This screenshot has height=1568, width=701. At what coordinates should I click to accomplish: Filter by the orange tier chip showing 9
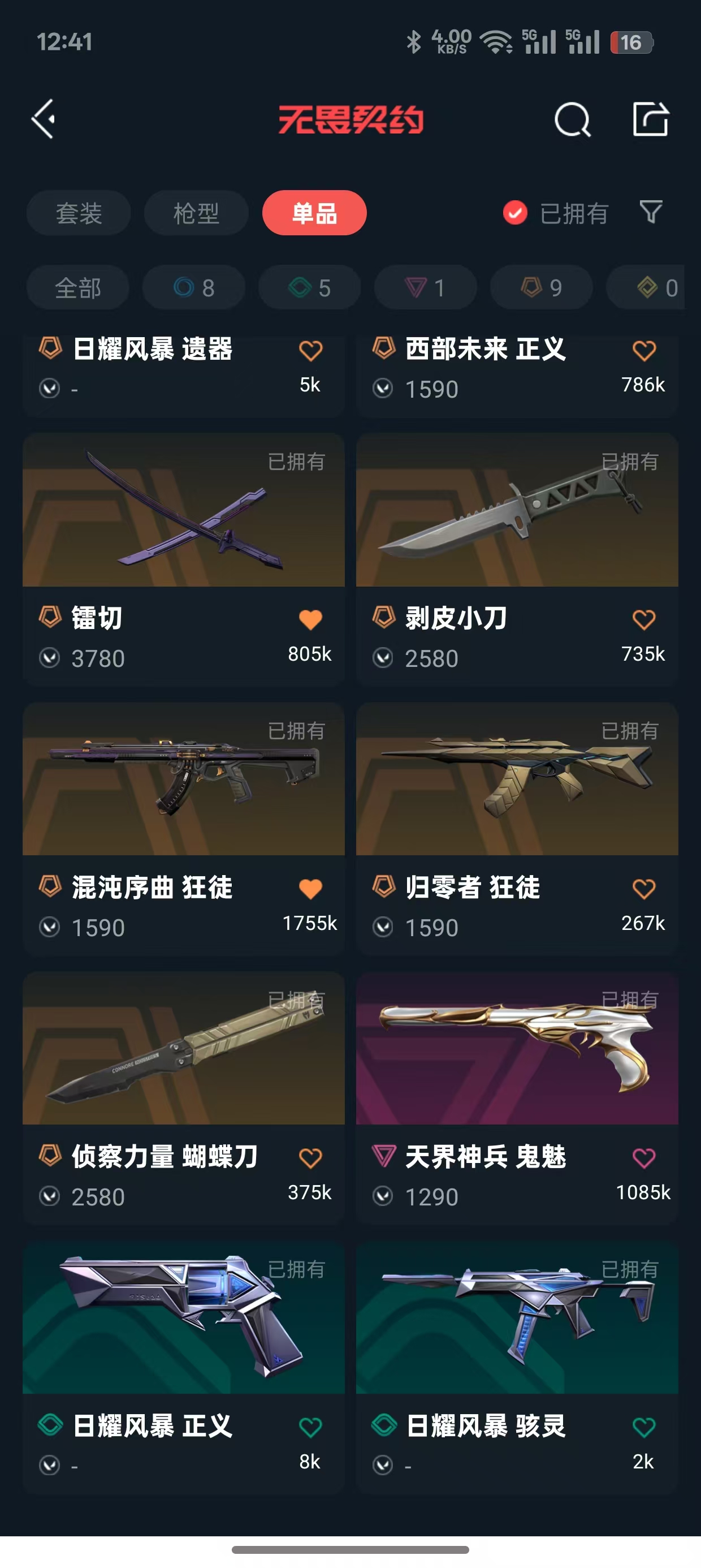coord(542,287)
